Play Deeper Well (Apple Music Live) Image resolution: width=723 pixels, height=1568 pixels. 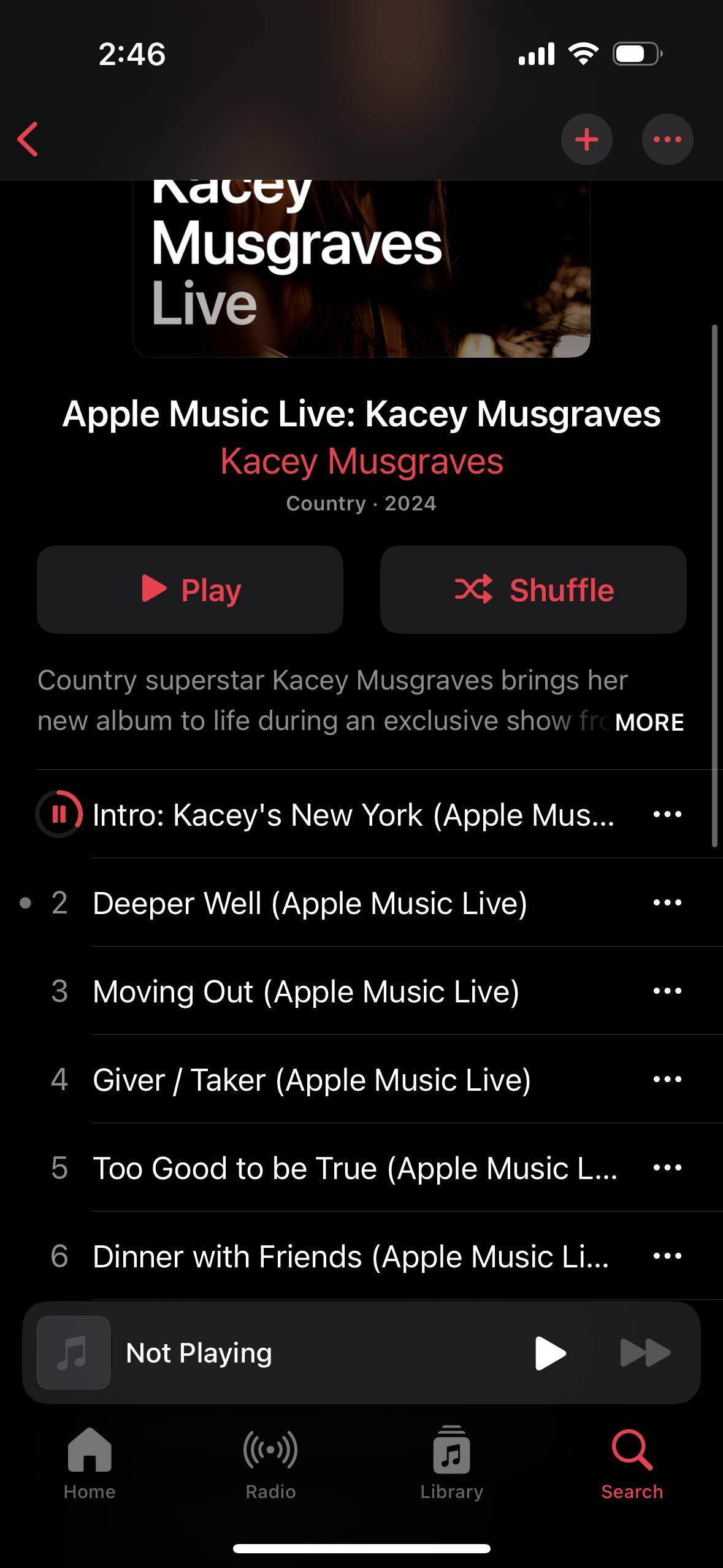(x=310, y=903)
